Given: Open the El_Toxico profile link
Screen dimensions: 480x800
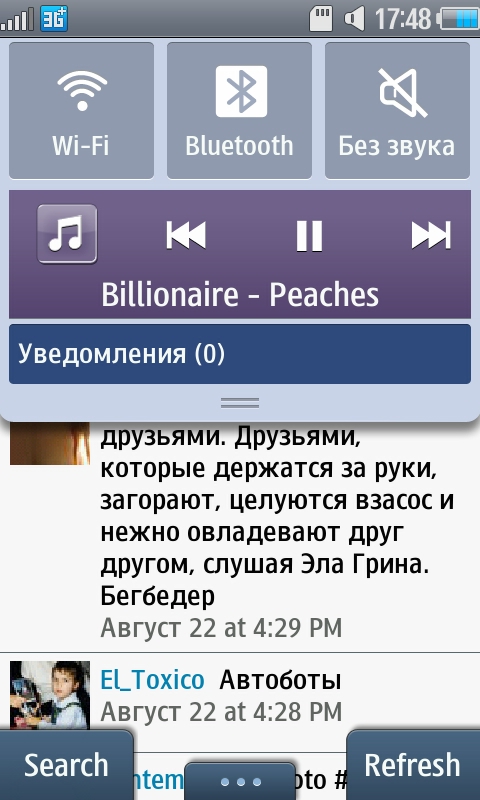Looking at the screenshot, I should [153, 680].
